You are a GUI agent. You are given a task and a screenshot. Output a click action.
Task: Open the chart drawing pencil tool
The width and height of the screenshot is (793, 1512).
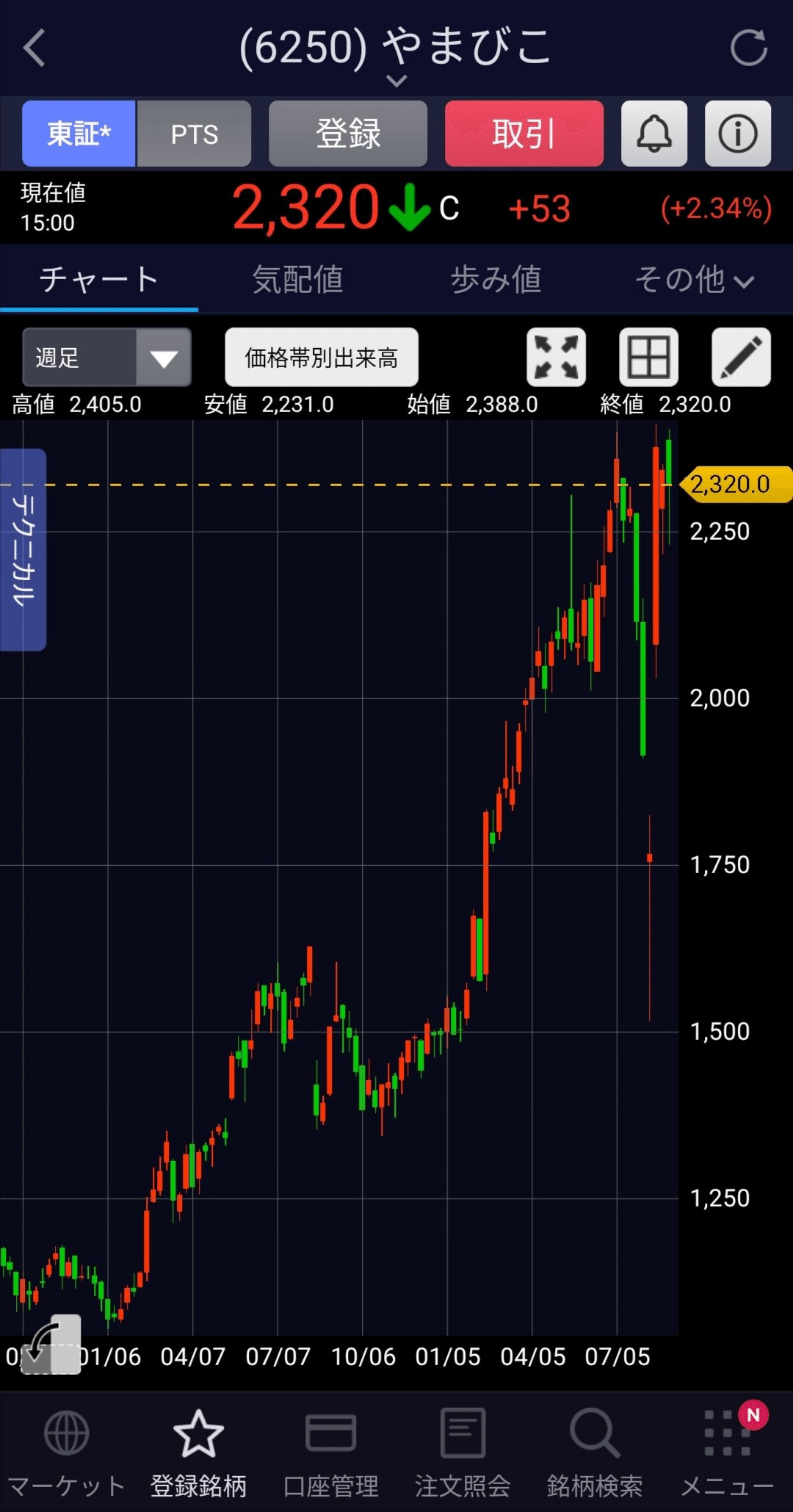tap(741, 358)
